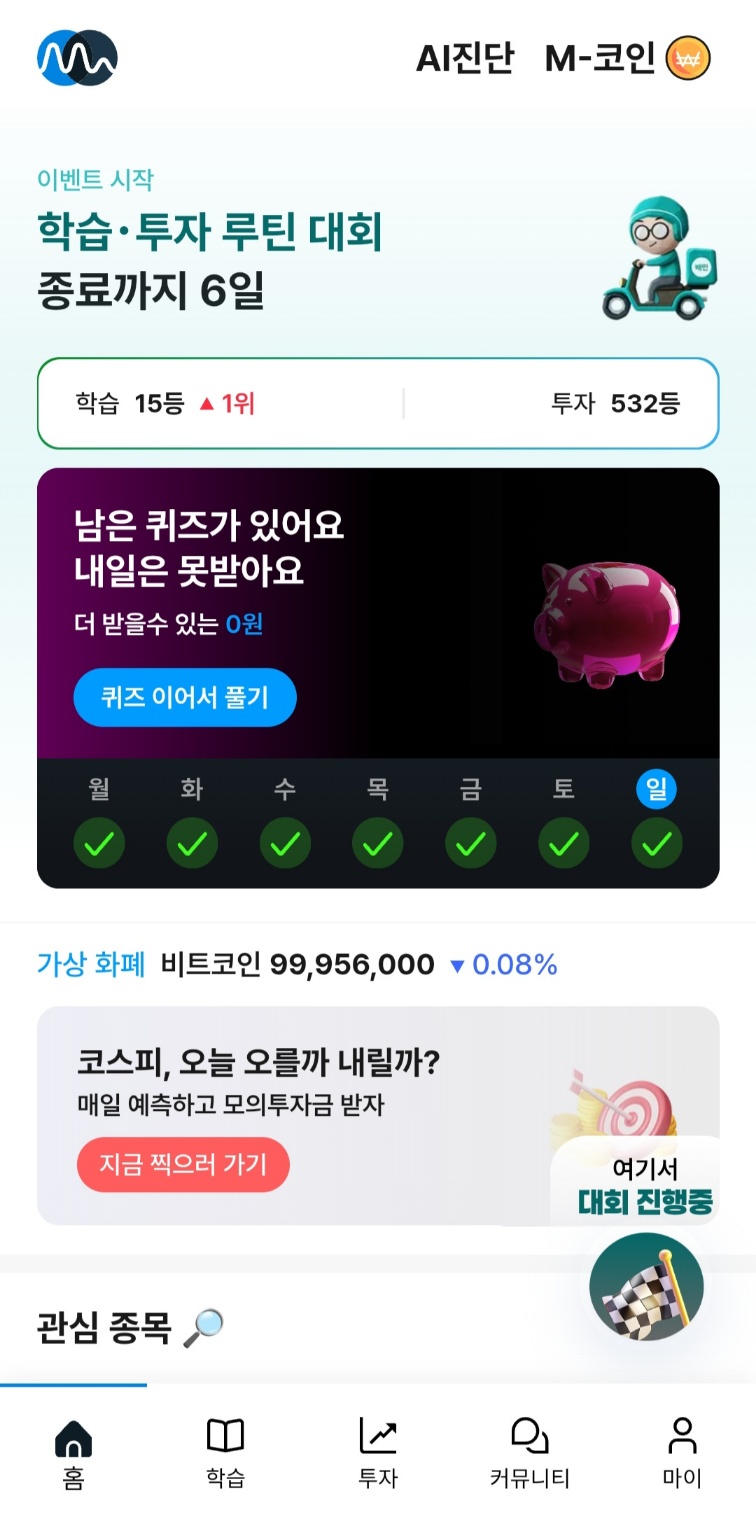Tap 지금 찍으러 가기 button

[183, 1164]
